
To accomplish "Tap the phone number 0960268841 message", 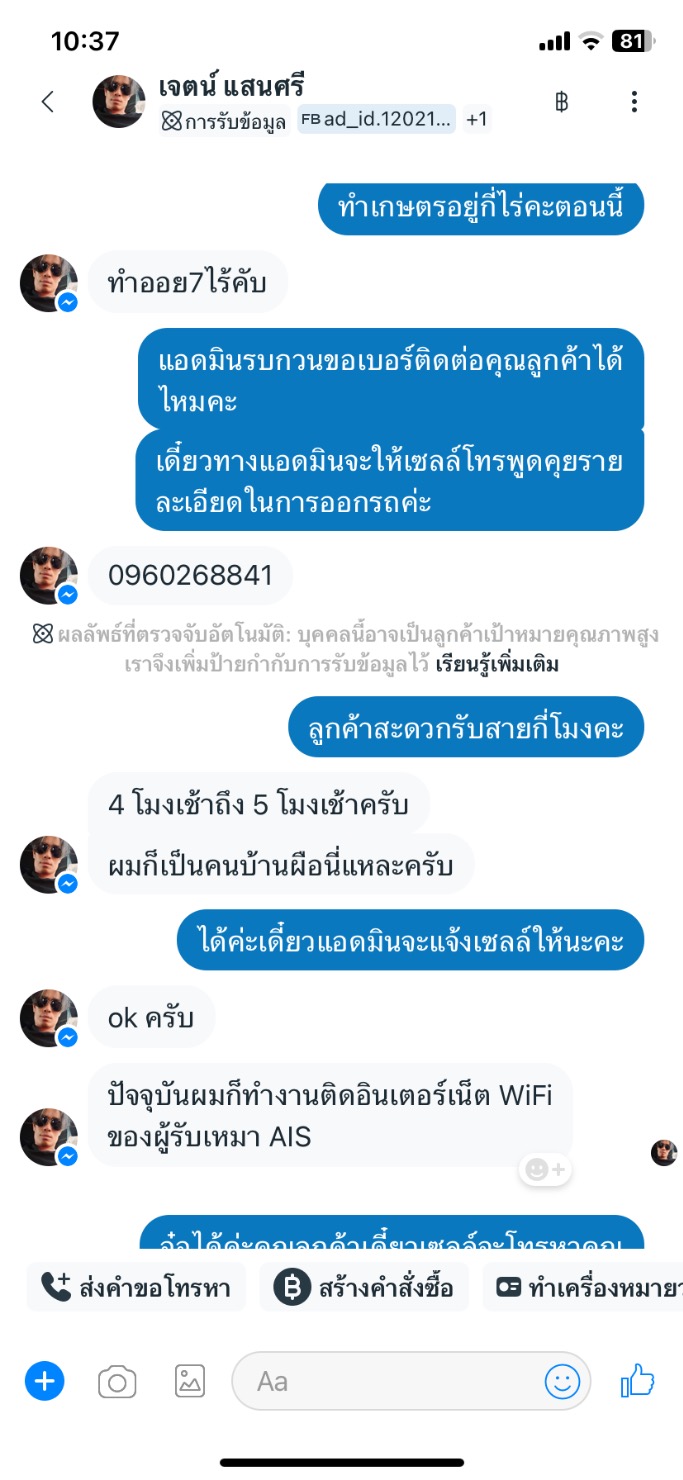I will (x=190, y=576).
